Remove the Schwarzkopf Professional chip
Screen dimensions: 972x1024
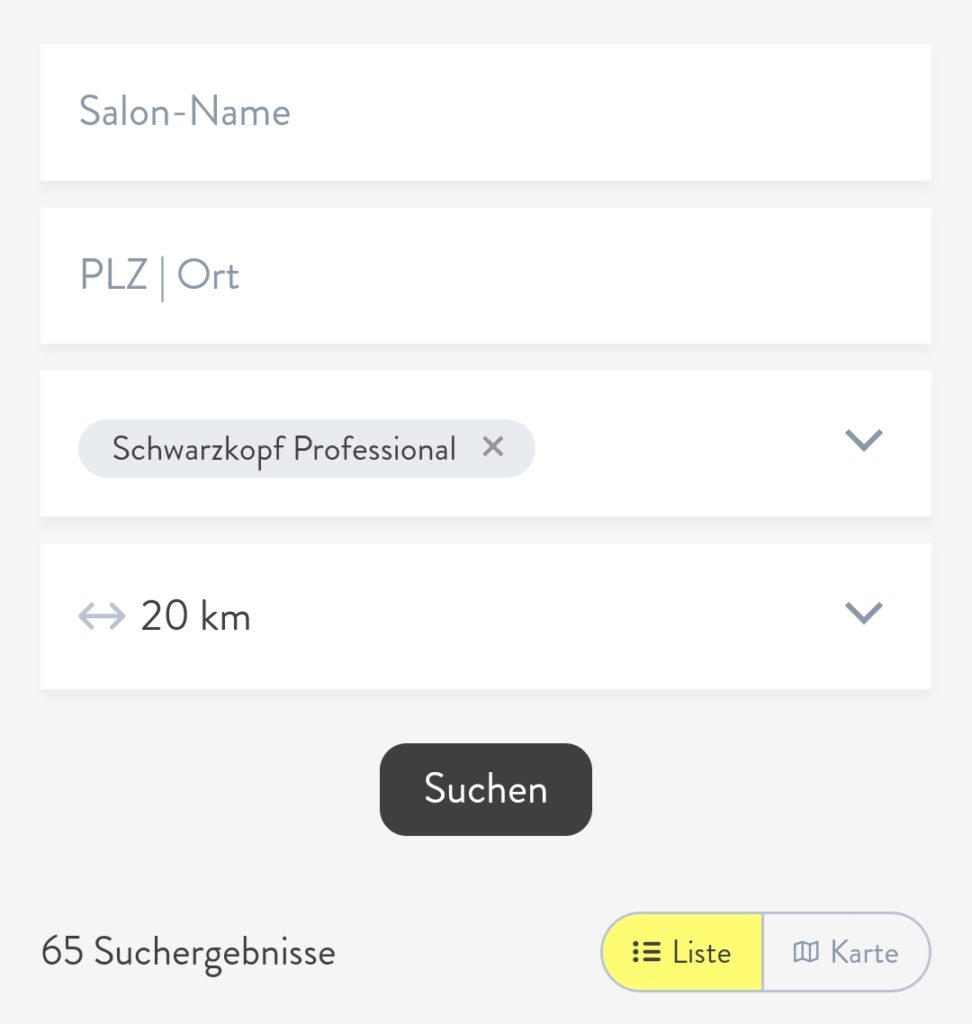(x=492, y=447)
